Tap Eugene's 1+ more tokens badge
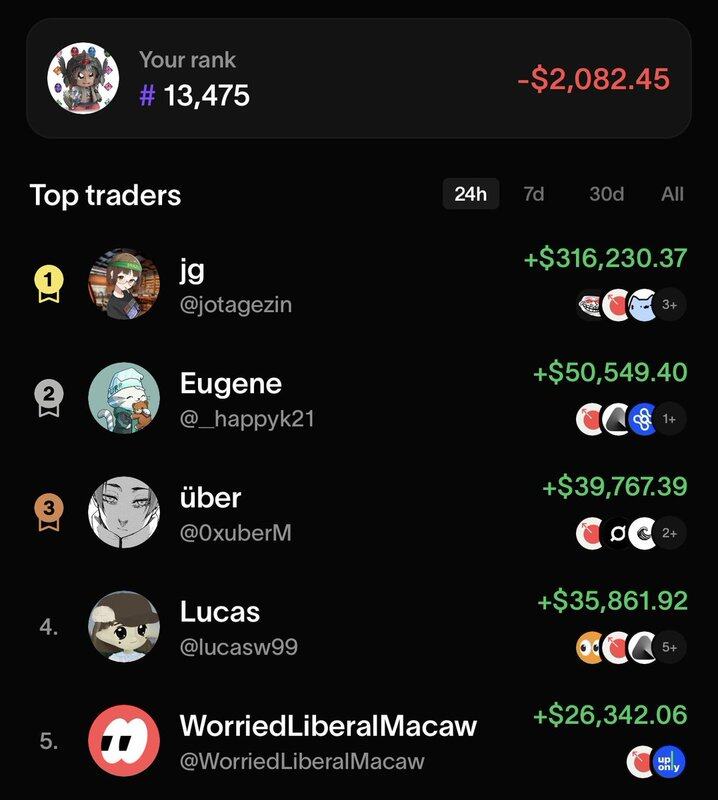This screenshot has width=718, height=800. 670,420
